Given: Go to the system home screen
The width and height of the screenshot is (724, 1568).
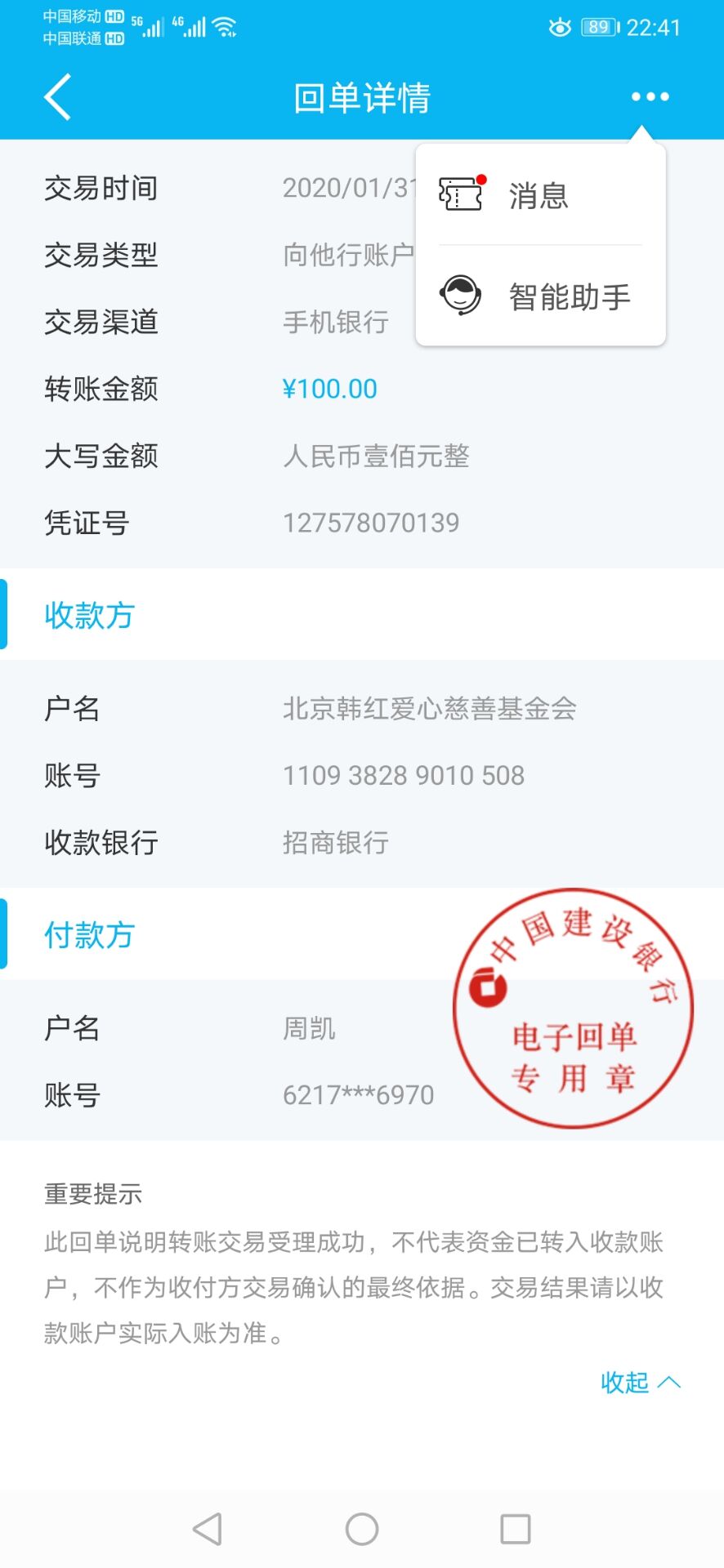Looking at the screenshot, I should pyautogui.click(x=362, y=1529).
